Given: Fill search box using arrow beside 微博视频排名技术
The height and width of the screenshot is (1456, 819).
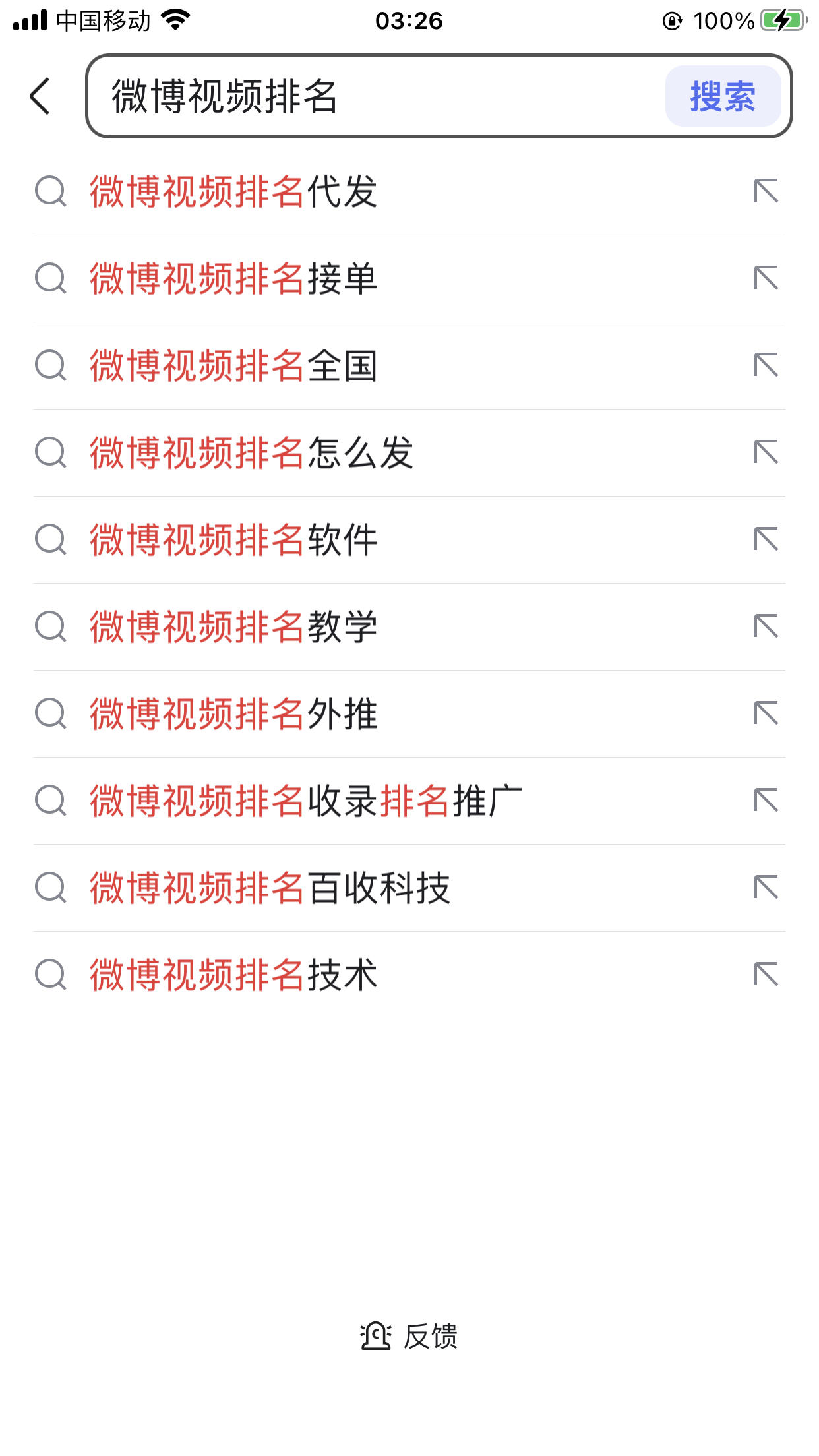Looking at the screenshot, I should pyautogui.click(x=766, y=975).
